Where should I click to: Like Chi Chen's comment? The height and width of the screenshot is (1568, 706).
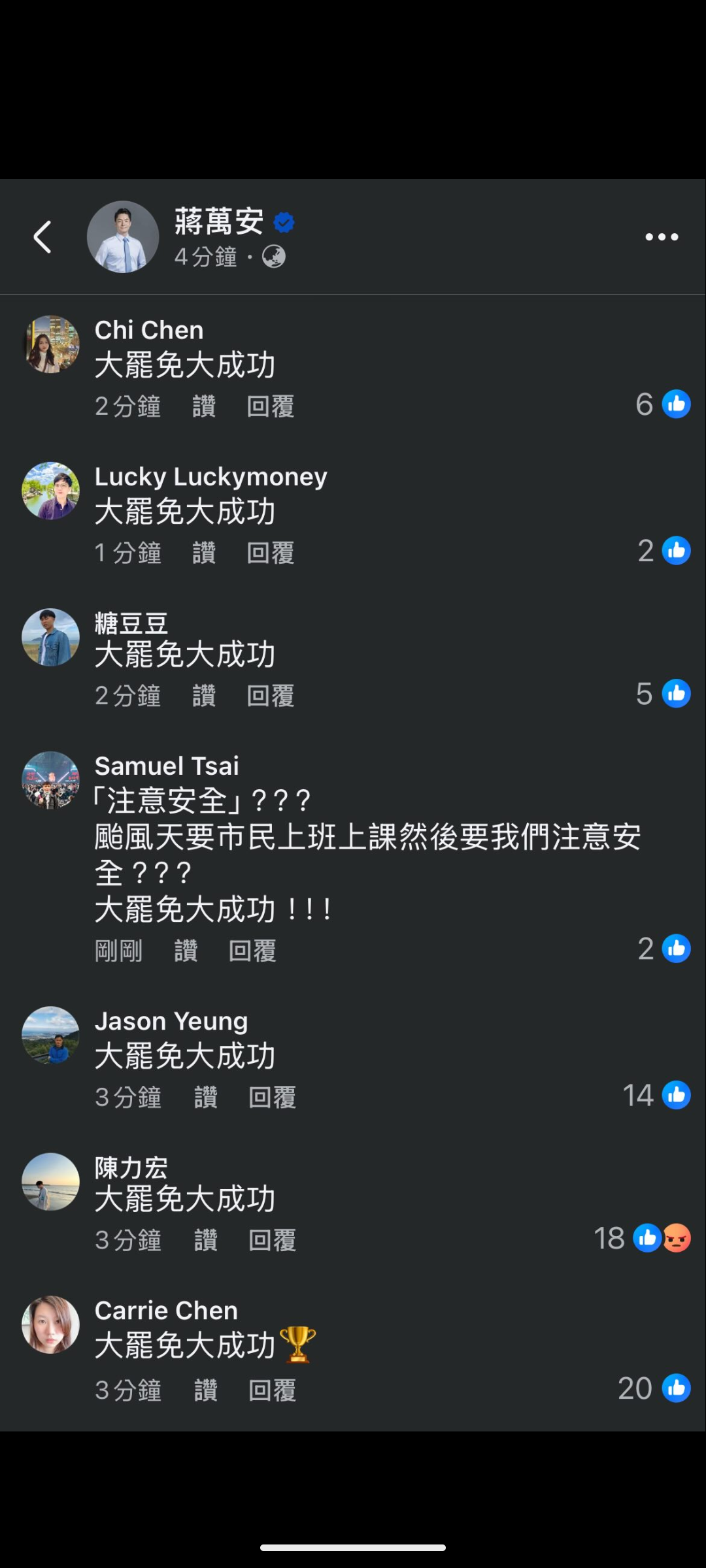(x=204, y=406)
